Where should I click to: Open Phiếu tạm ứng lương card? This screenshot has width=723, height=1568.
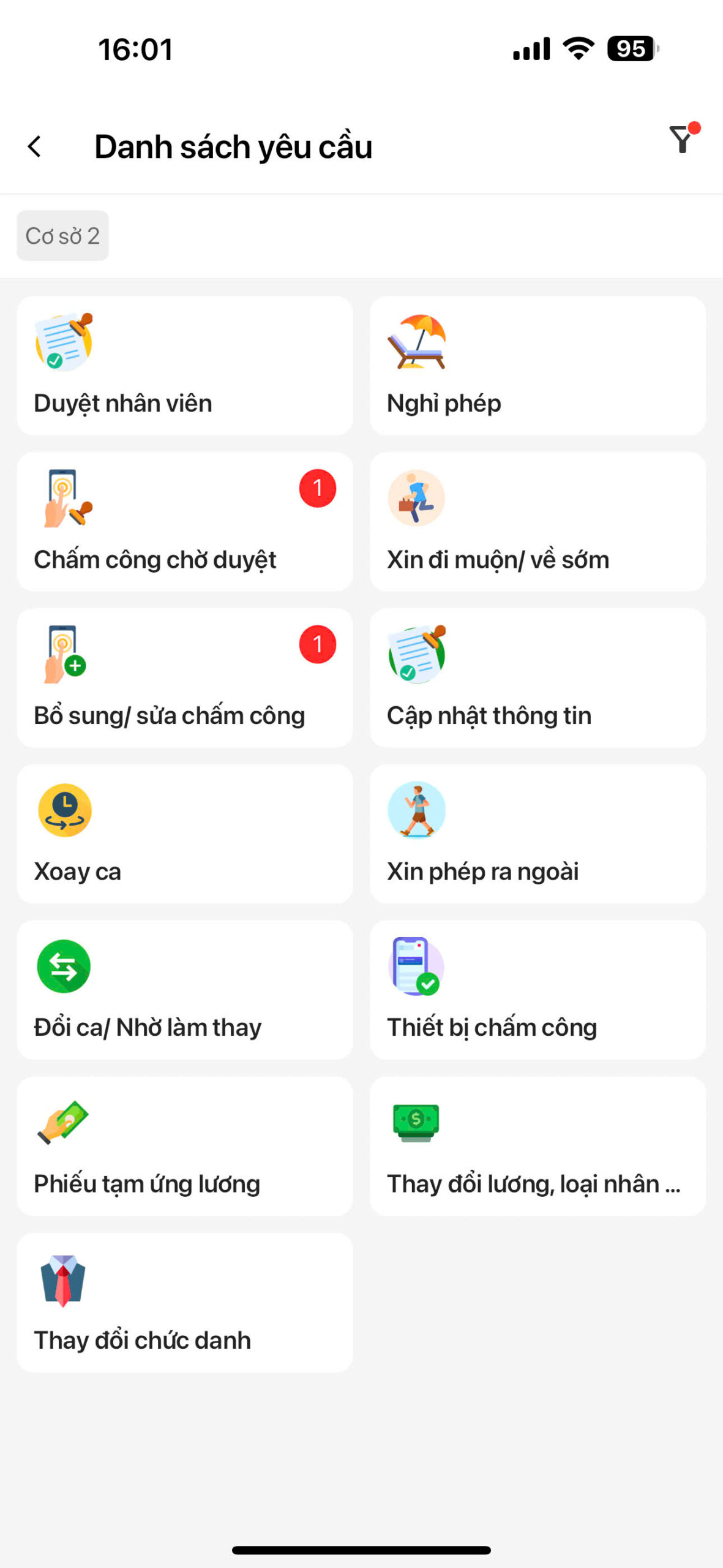click(x=184, y=1146)
